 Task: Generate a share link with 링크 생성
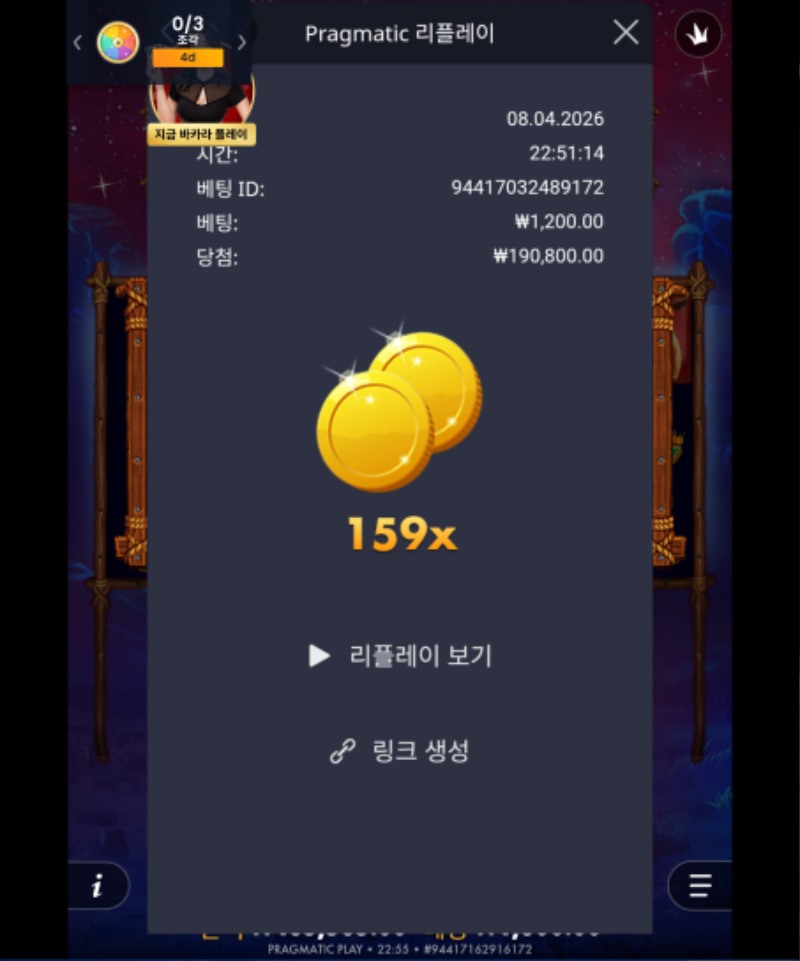(400, 751)
